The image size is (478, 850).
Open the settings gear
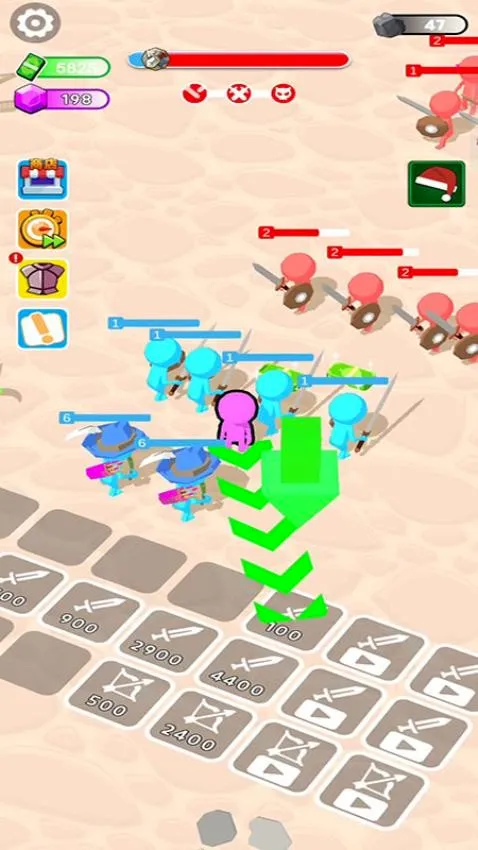tap(35, 23)
